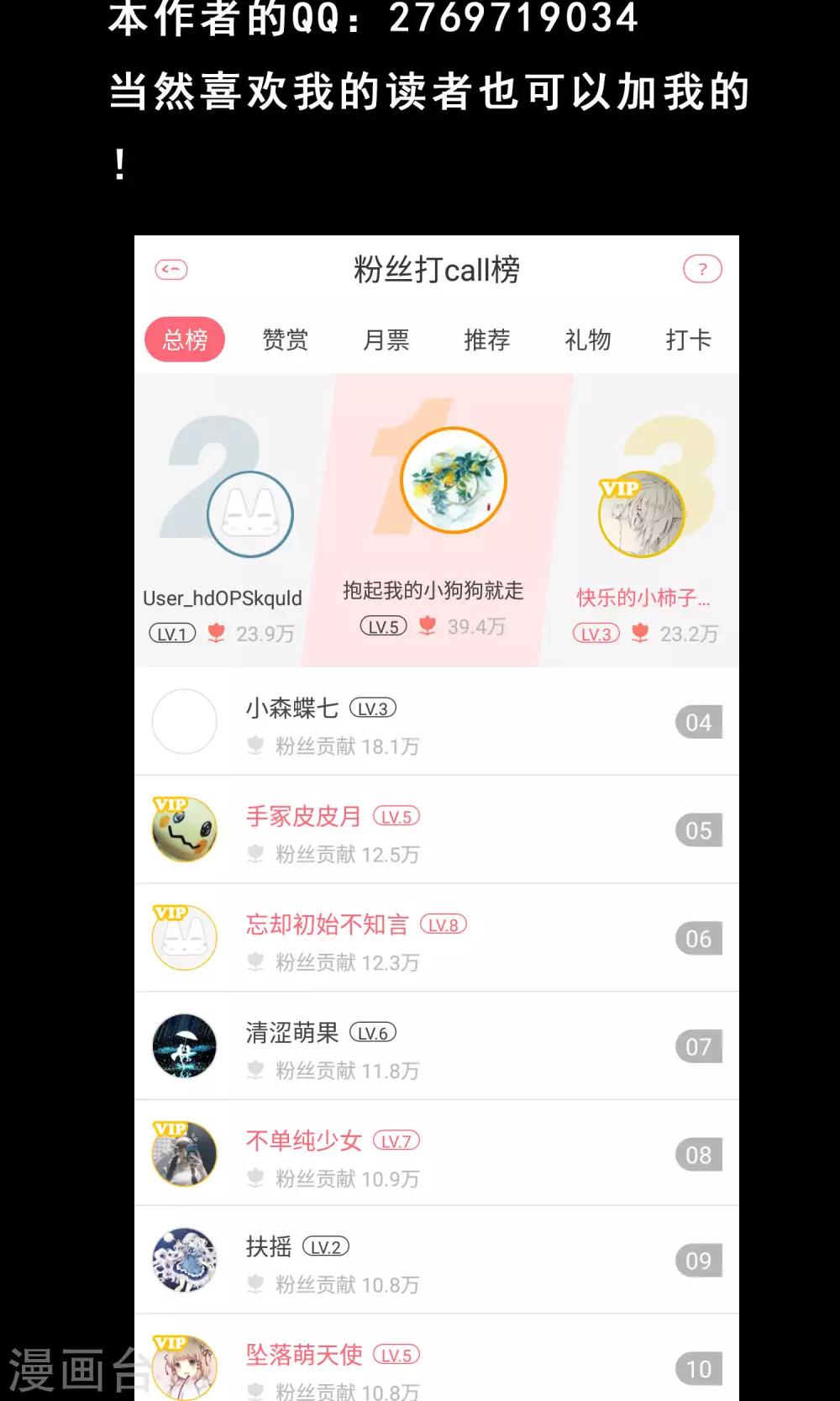Click the back arrow icon
The image size is (840, 1401).
click(x=171, y=270)
